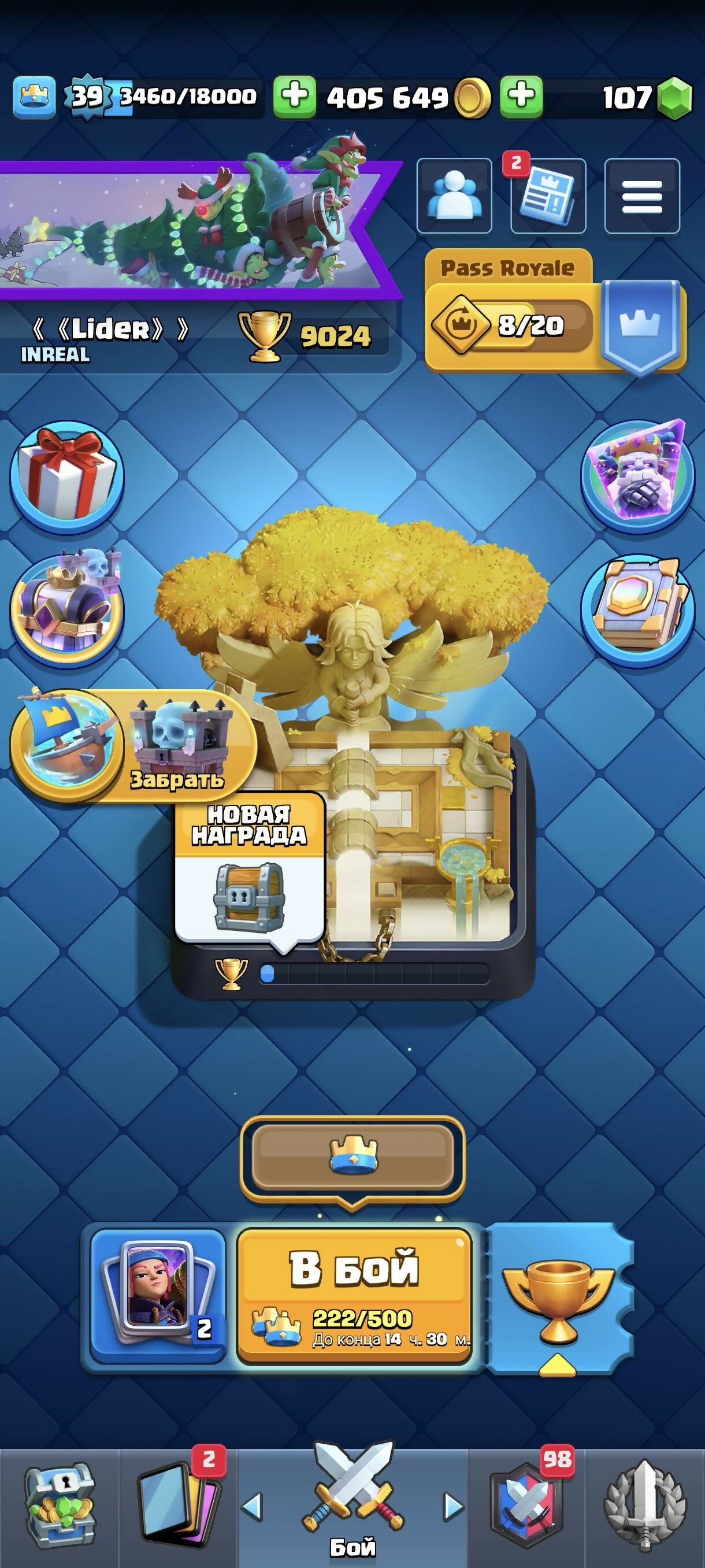Open the hamburger menu

coord(642,196)
